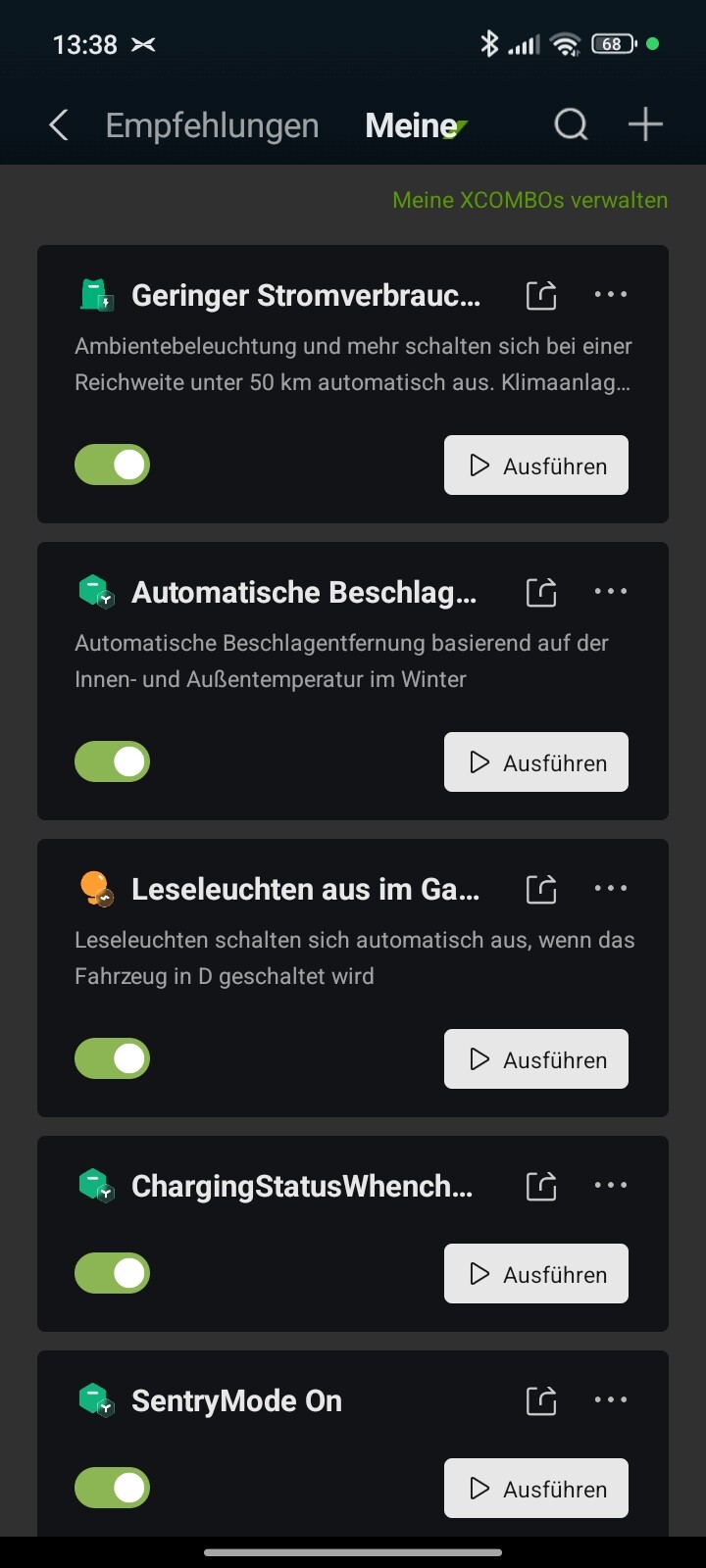Open more options for SentryMode On
This screenshot has width=706, height=1568.
pos(611,1400)
